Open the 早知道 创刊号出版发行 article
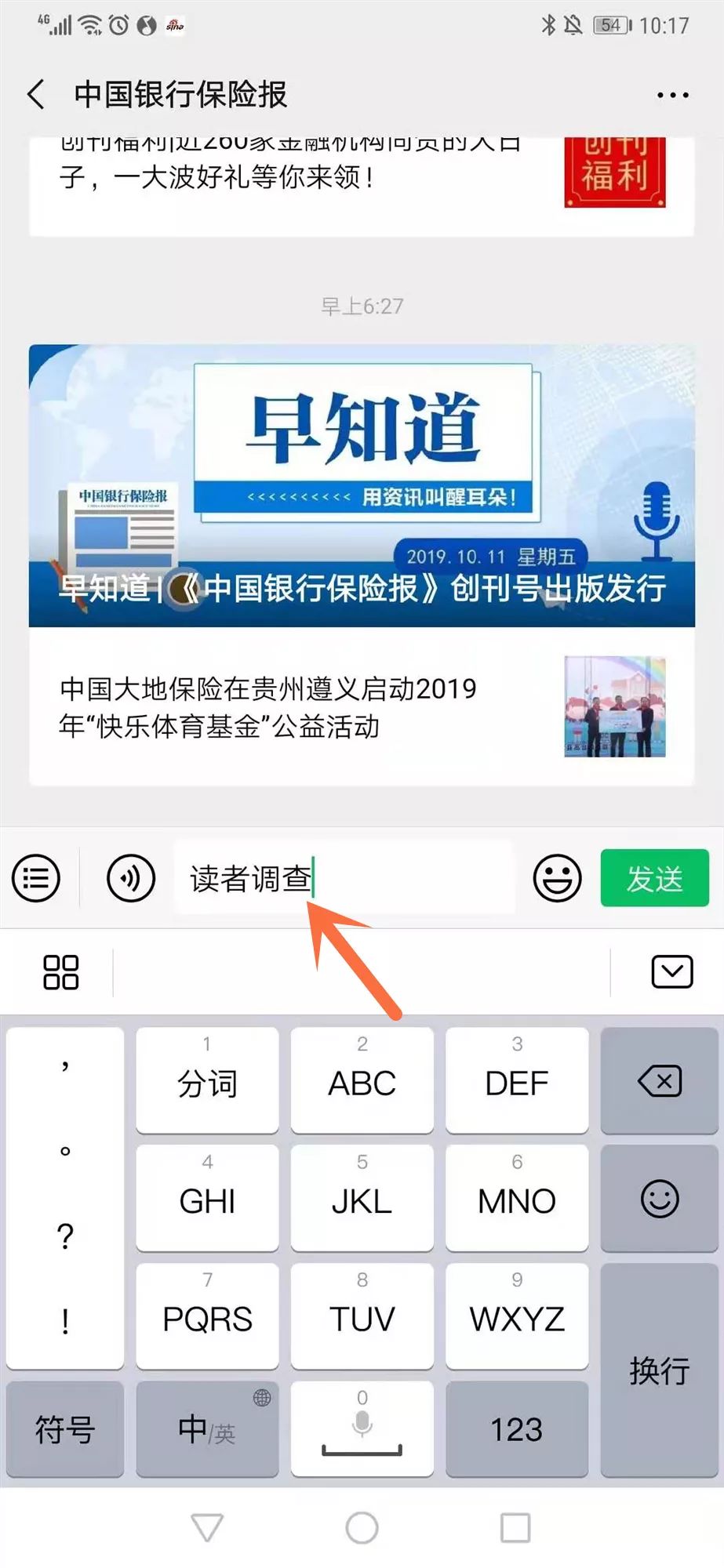Image resolution: width=724 pixels, height=1568 pixels. tap(362, 486)
